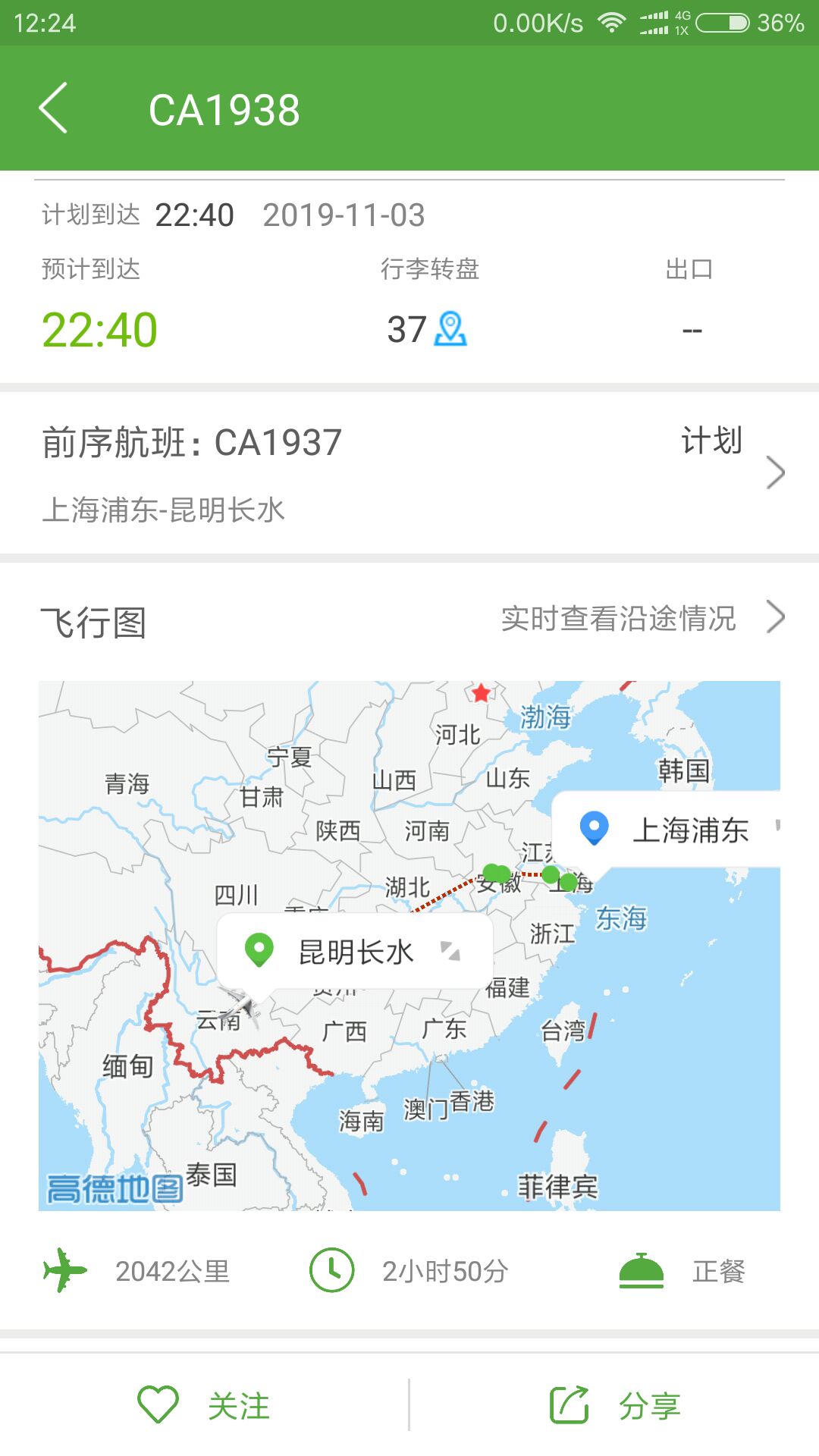Open 实时查看沿途情况 live route view

[643, 618]
